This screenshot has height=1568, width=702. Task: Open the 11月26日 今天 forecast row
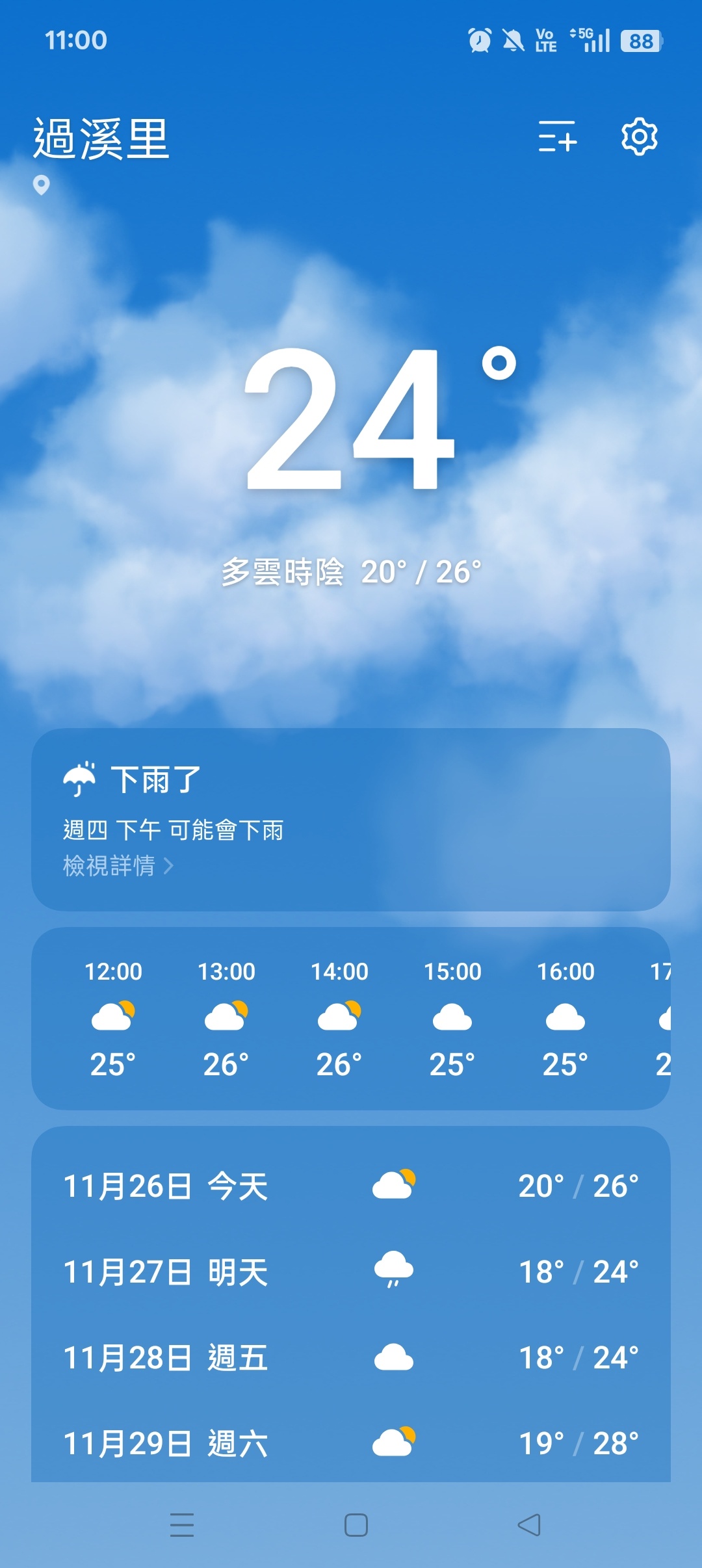[x=351, y=1186]
